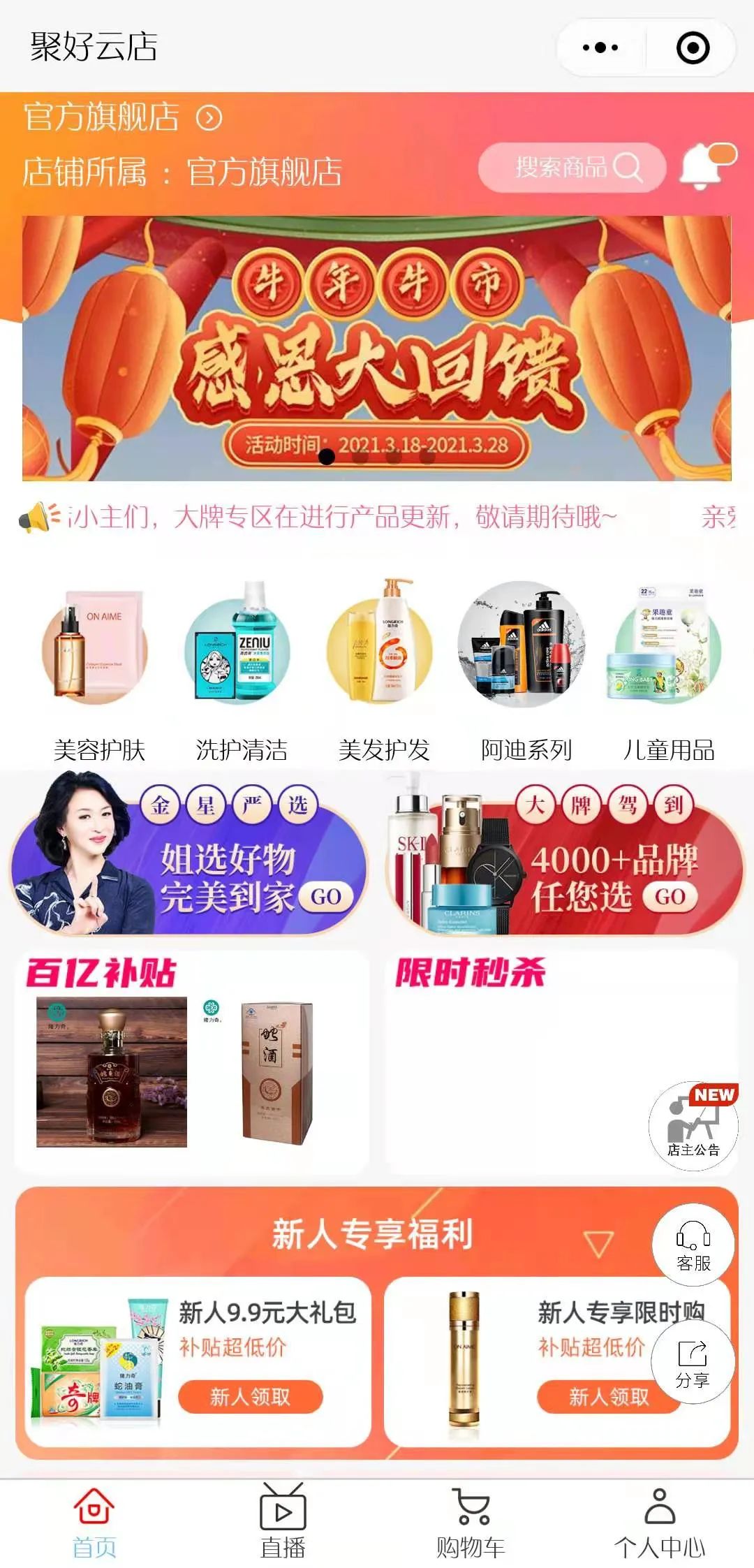Share this store with 分享
Screen dimensions: 754x1568
[693, 1363]
